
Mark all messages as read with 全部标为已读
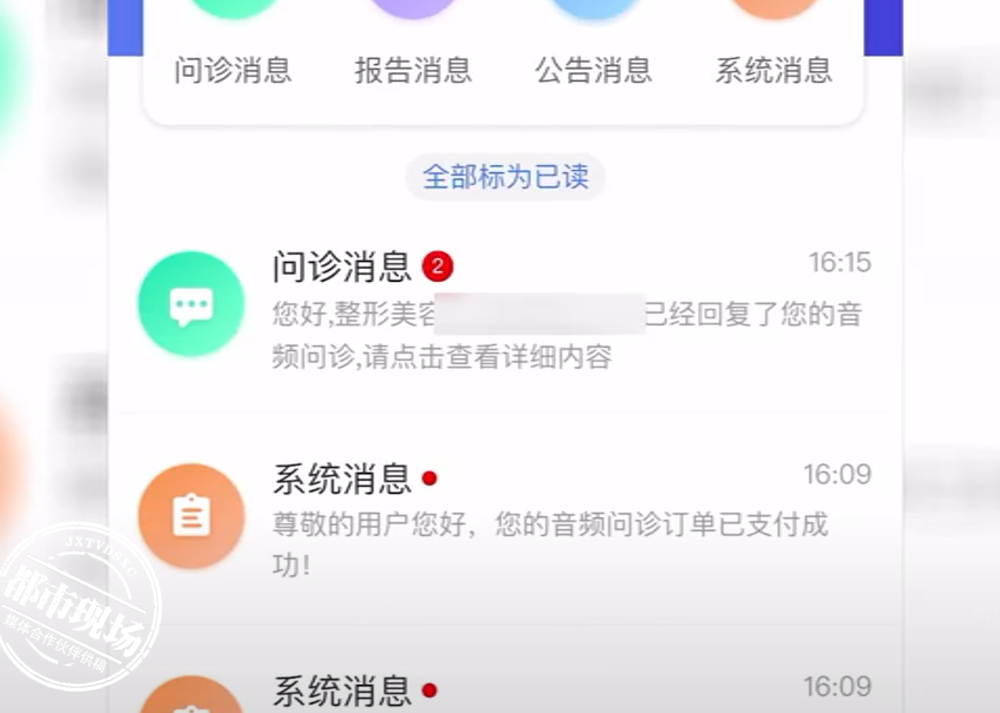505,177
